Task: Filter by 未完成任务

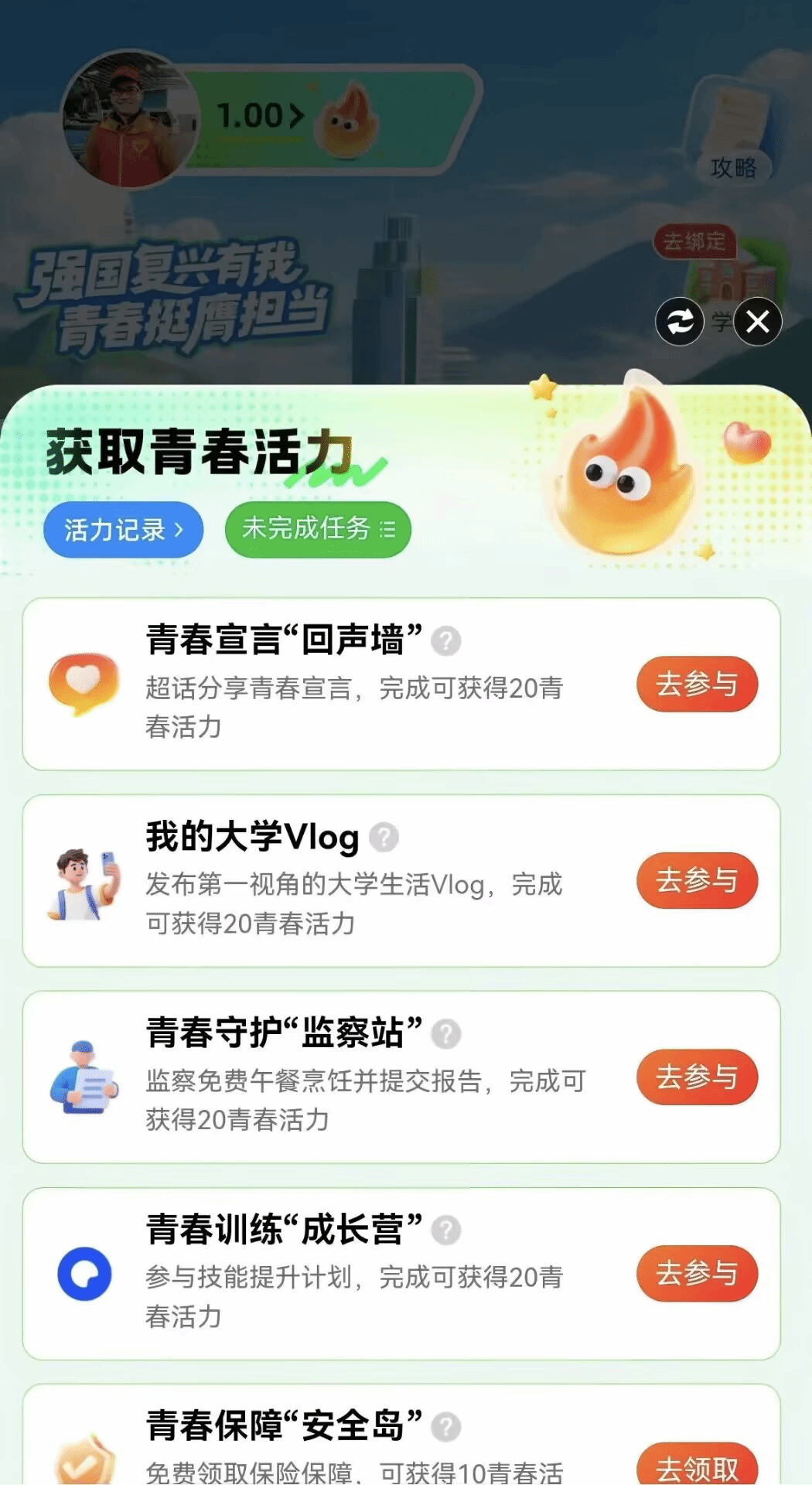Action: [318, 529]
